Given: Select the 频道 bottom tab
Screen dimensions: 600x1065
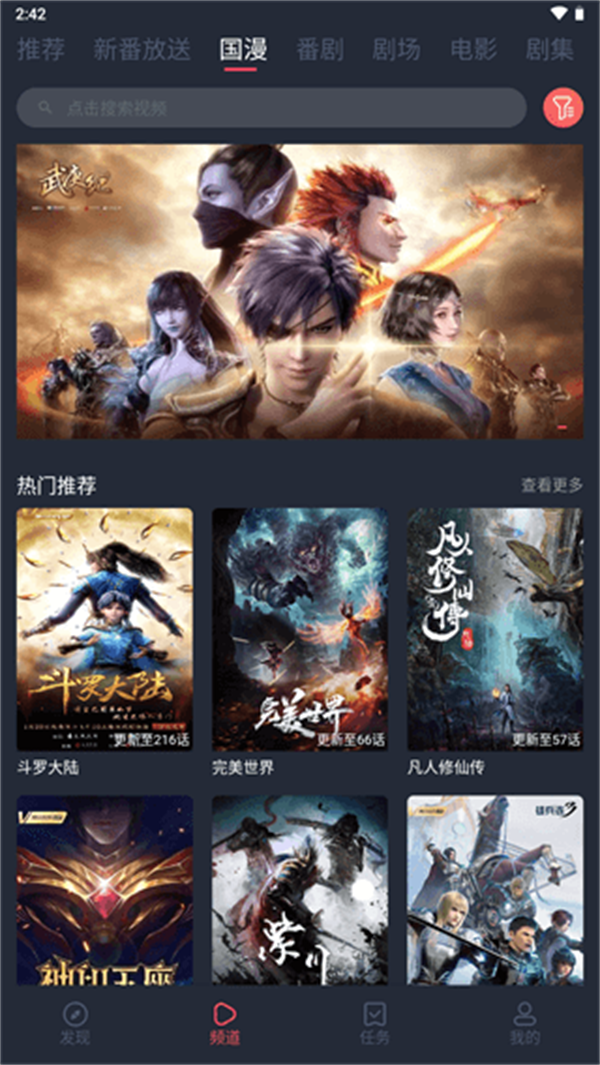Looking at the screenshot, I should [x=225, y=1023].
